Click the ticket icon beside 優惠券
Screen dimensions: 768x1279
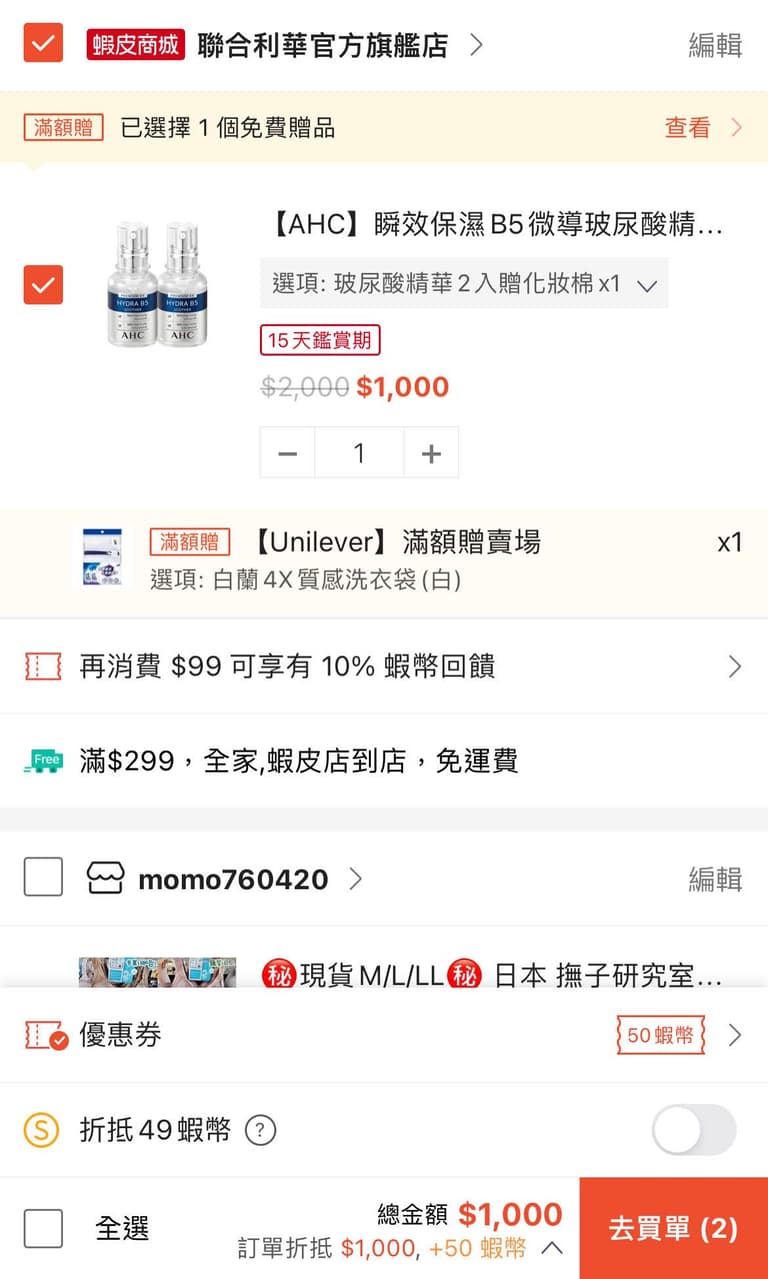(45, 1037)
